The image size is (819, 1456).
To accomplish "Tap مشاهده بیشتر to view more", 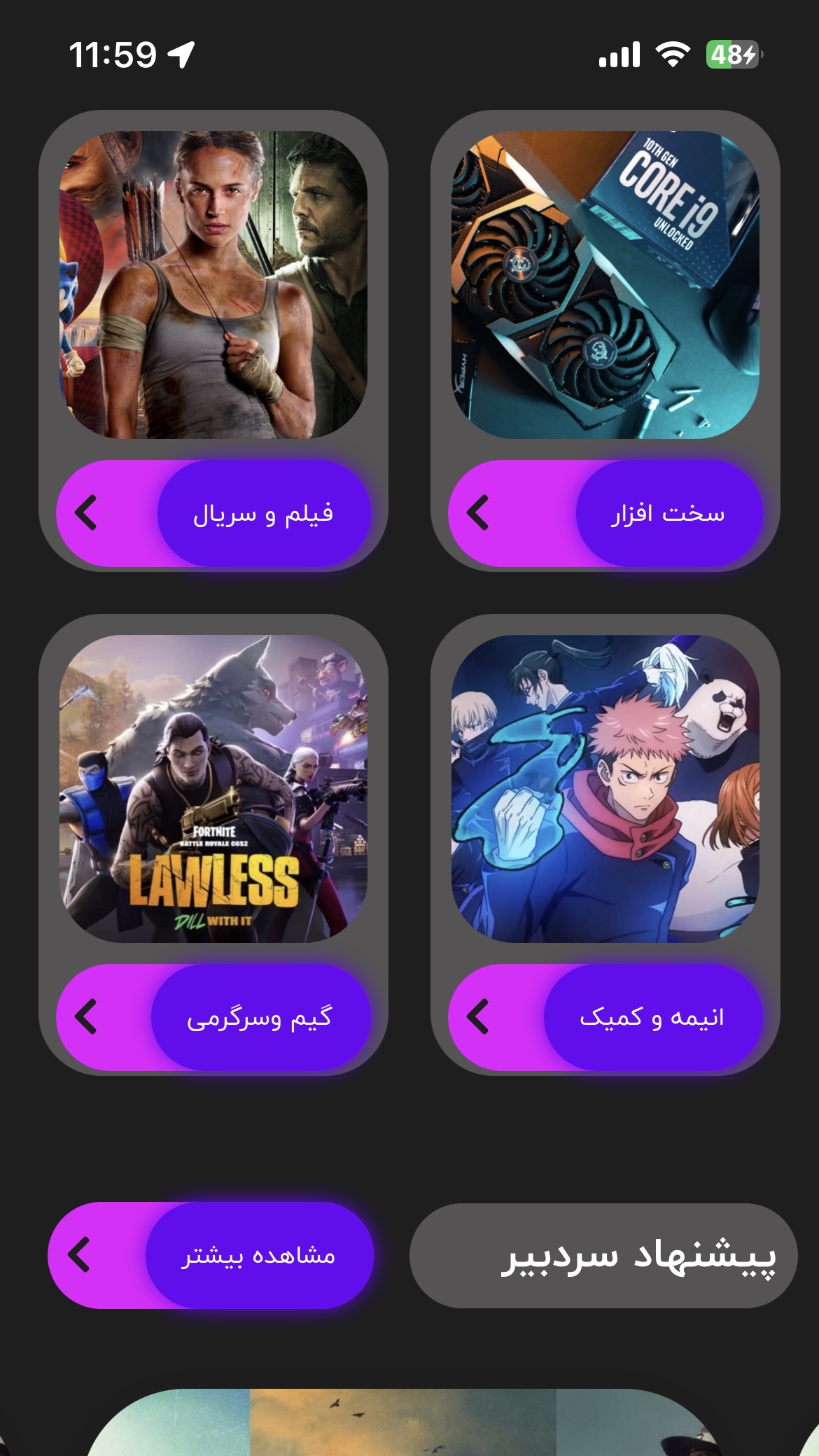I will pyautogui.click(x=211, y=1255).
